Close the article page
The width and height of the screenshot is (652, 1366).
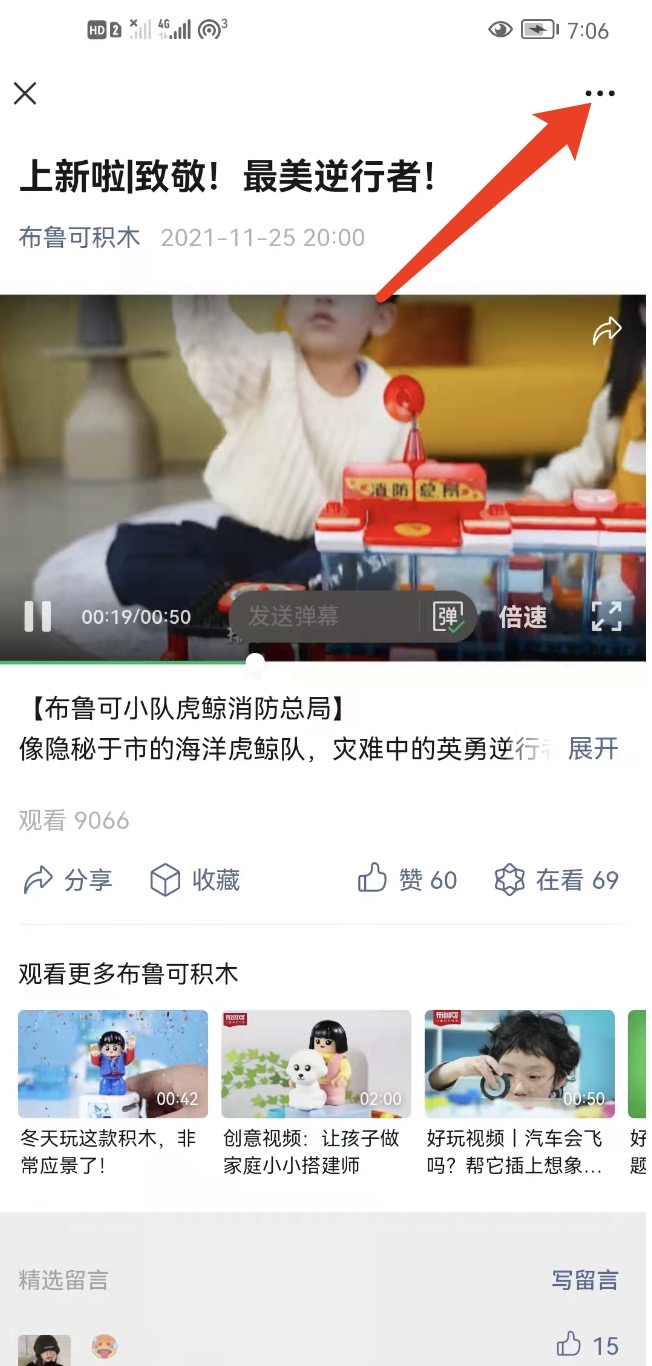[x=25, y=93]
